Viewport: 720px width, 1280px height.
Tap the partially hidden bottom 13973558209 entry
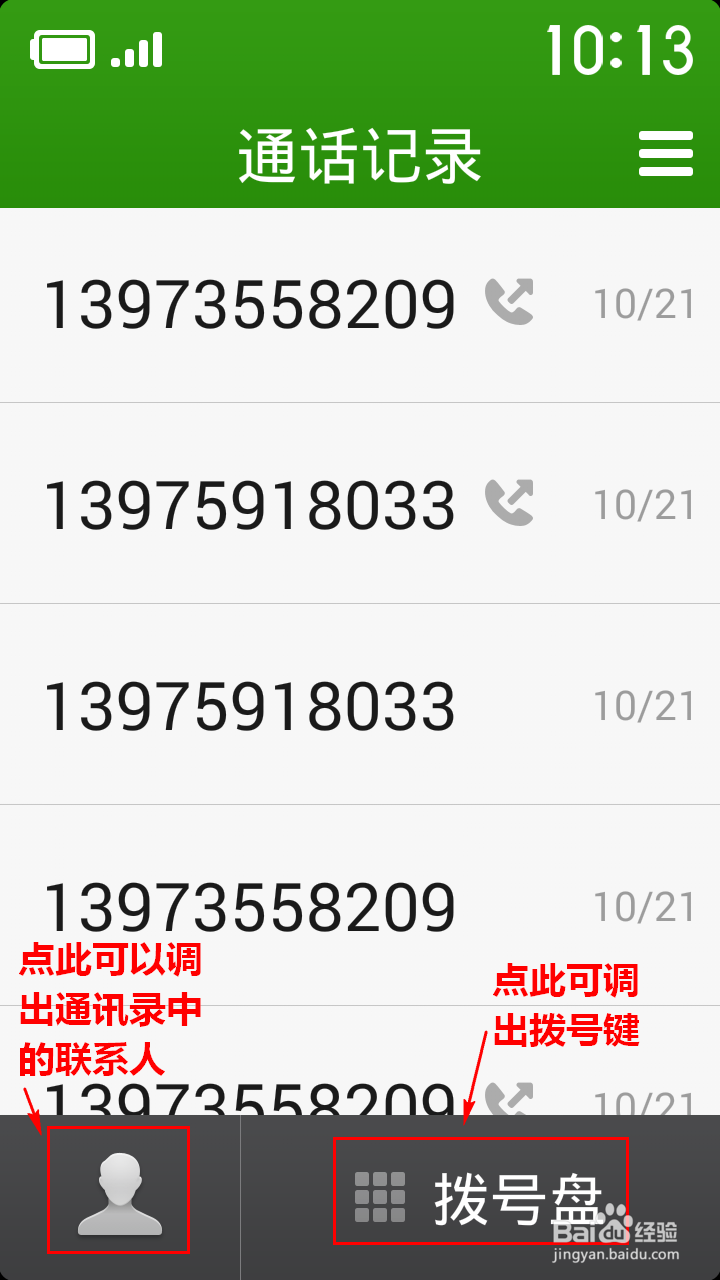250,1095
